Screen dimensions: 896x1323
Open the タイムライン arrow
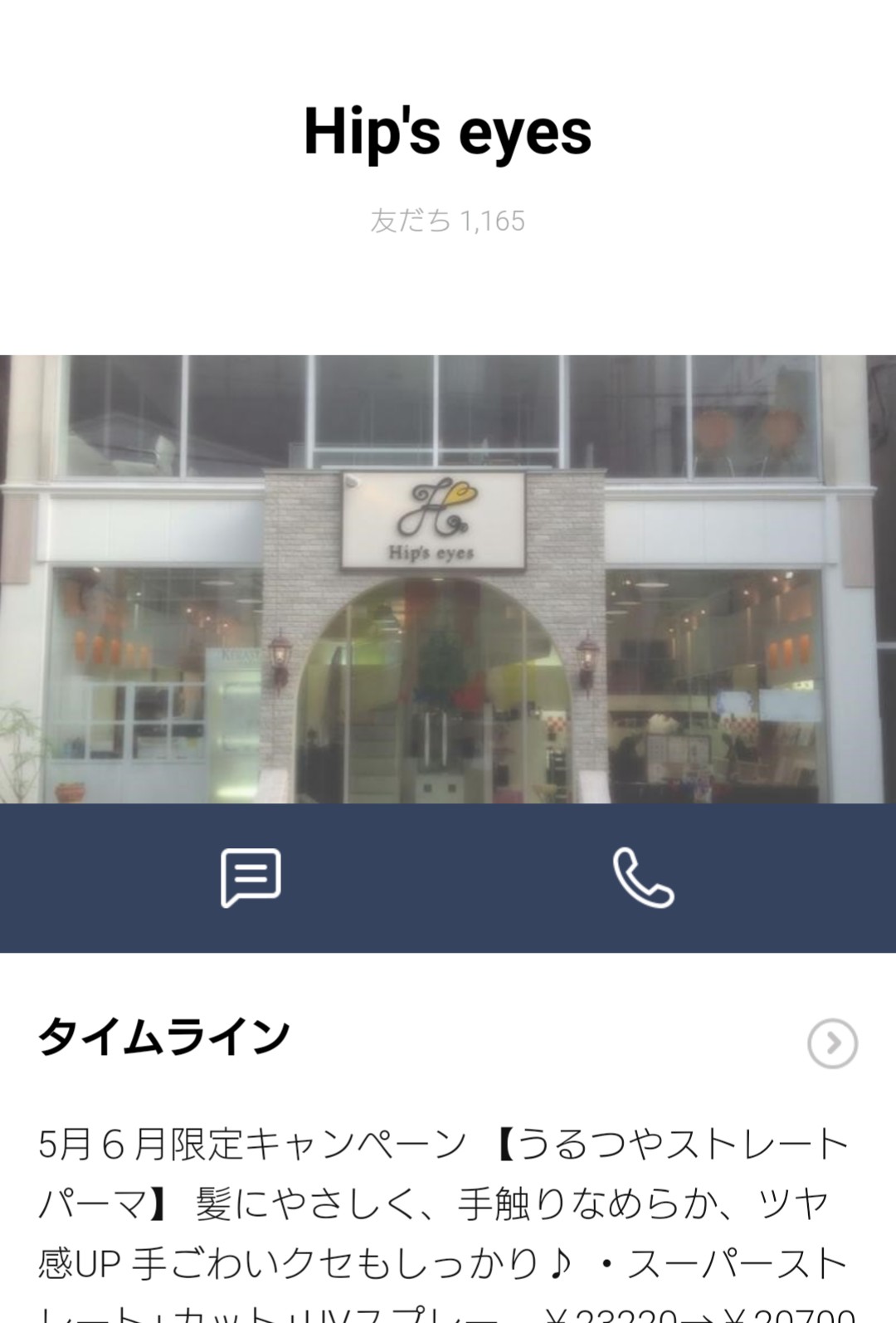[x=832, y=1042]
